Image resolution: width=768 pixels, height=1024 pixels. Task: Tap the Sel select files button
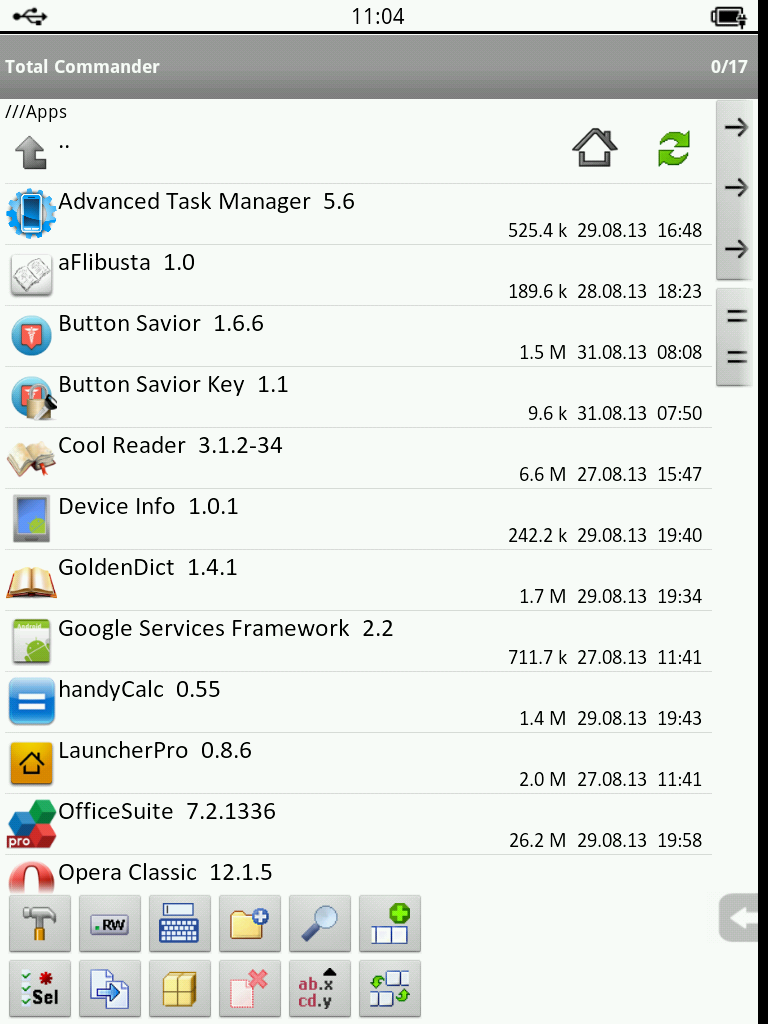40,988
